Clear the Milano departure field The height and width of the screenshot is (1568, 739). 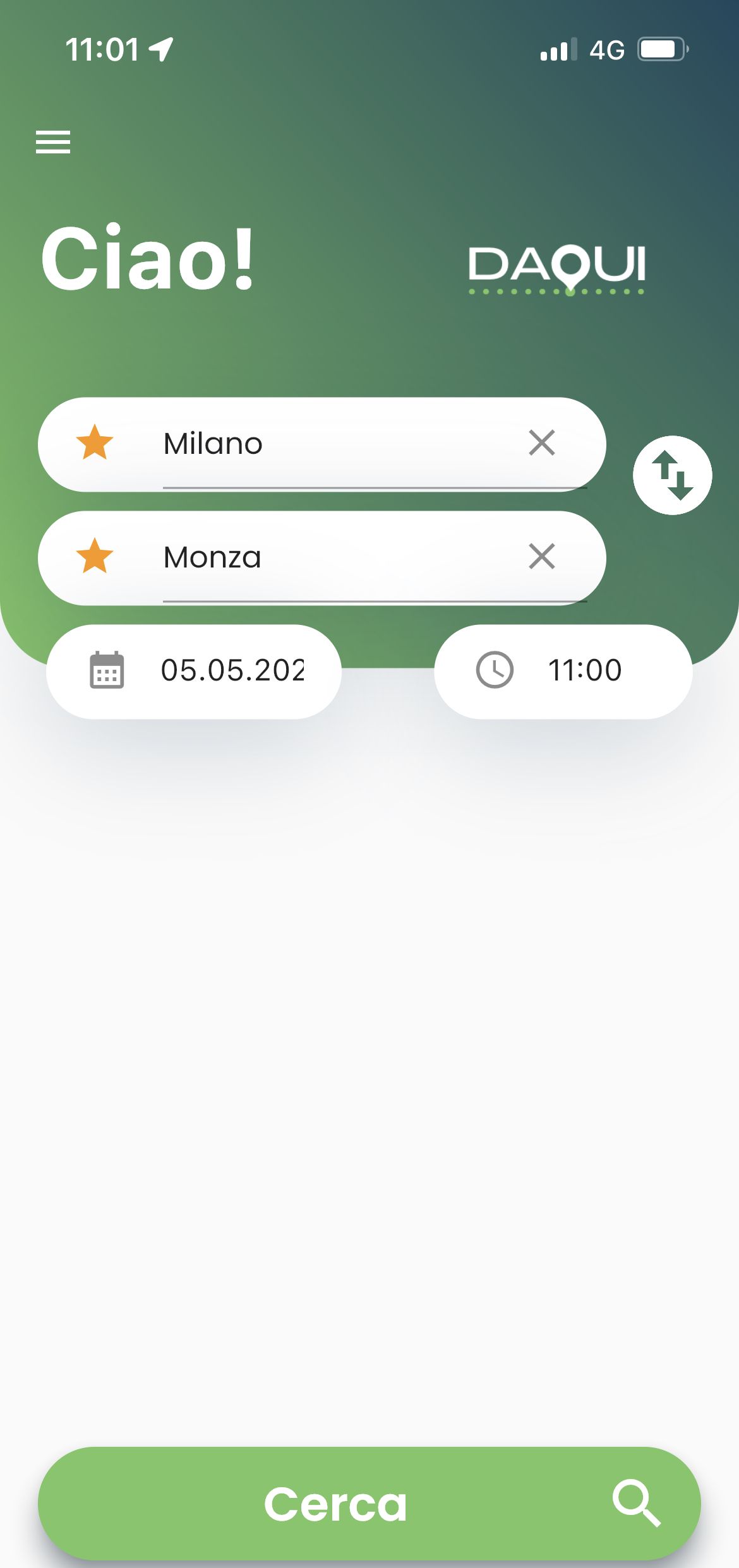coord(541,443)
